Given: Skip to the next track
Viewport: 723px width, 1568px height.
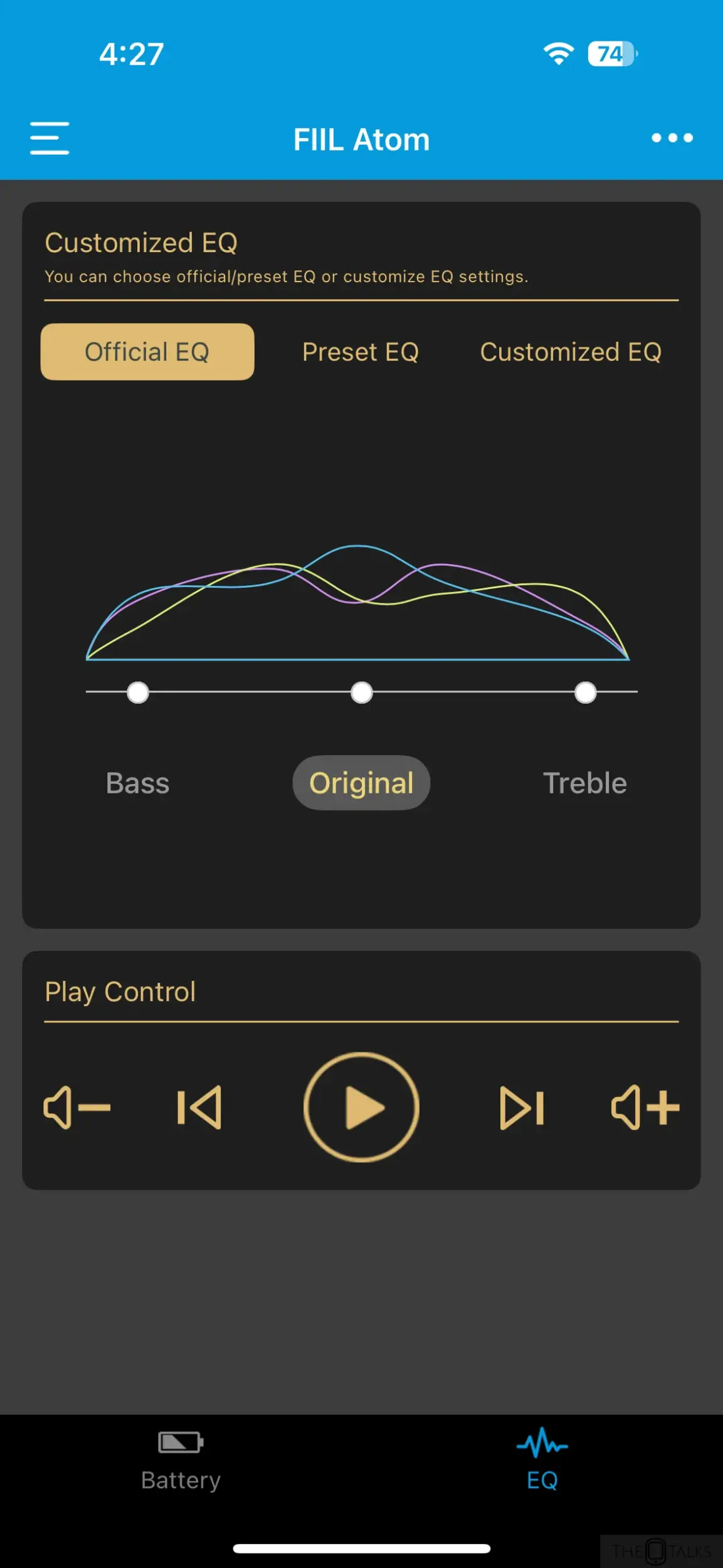Looking at the screenshot, I should point(522,1108).
